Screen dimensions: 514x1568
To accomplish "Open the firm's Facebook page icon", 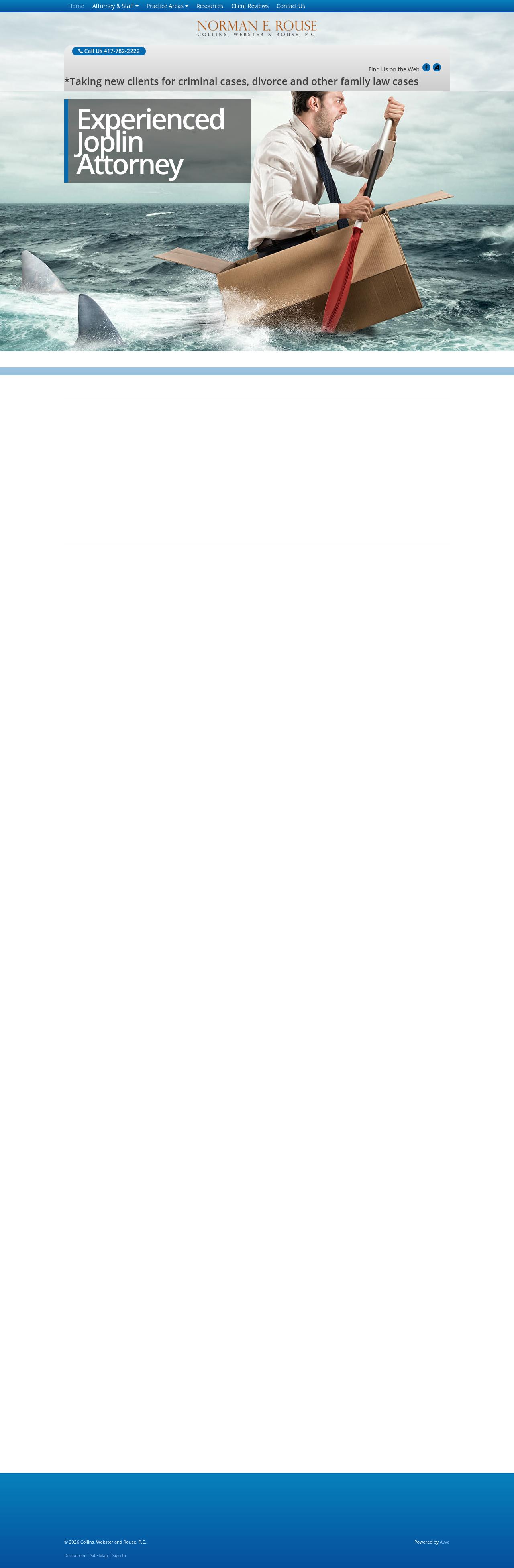I will coord(426,67).
